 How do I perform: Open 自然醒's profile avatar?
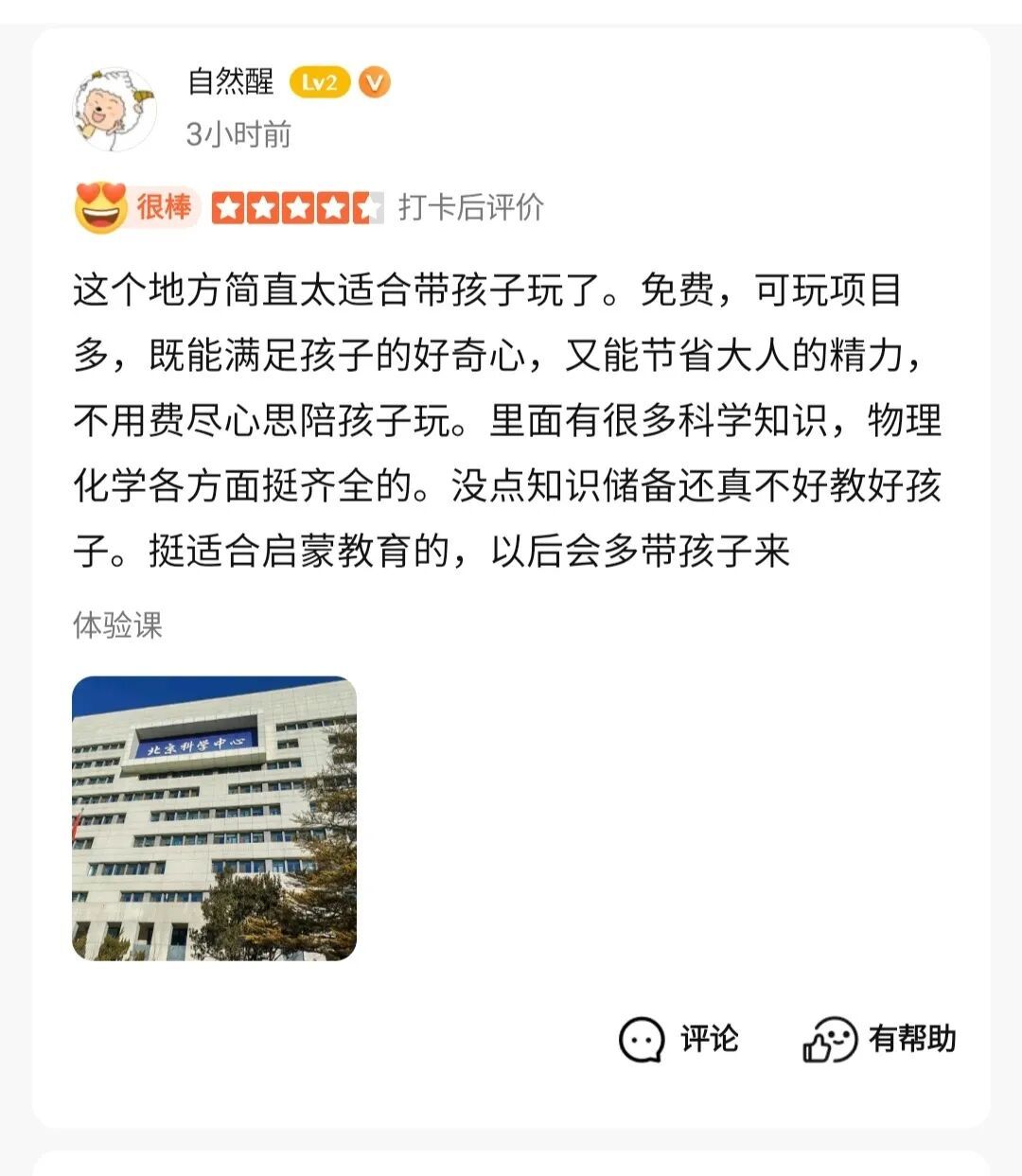(115, 109)
